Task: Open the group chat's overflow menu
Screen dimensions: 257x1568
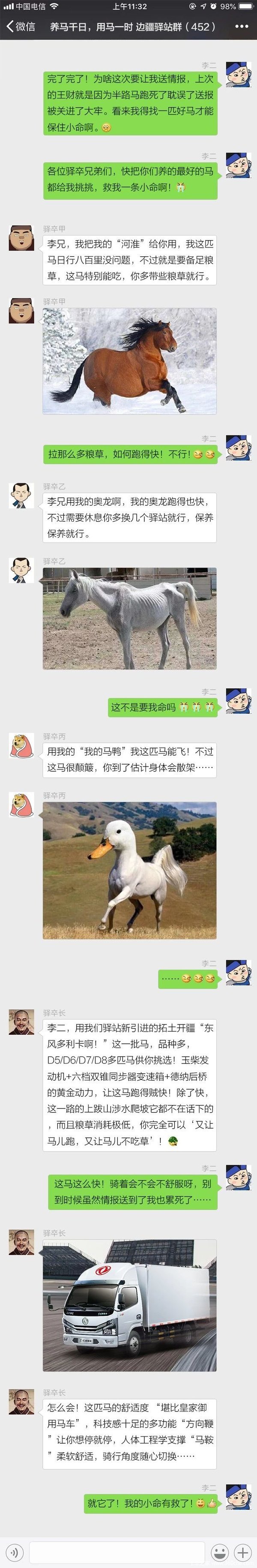Action: tap(241, 27)
